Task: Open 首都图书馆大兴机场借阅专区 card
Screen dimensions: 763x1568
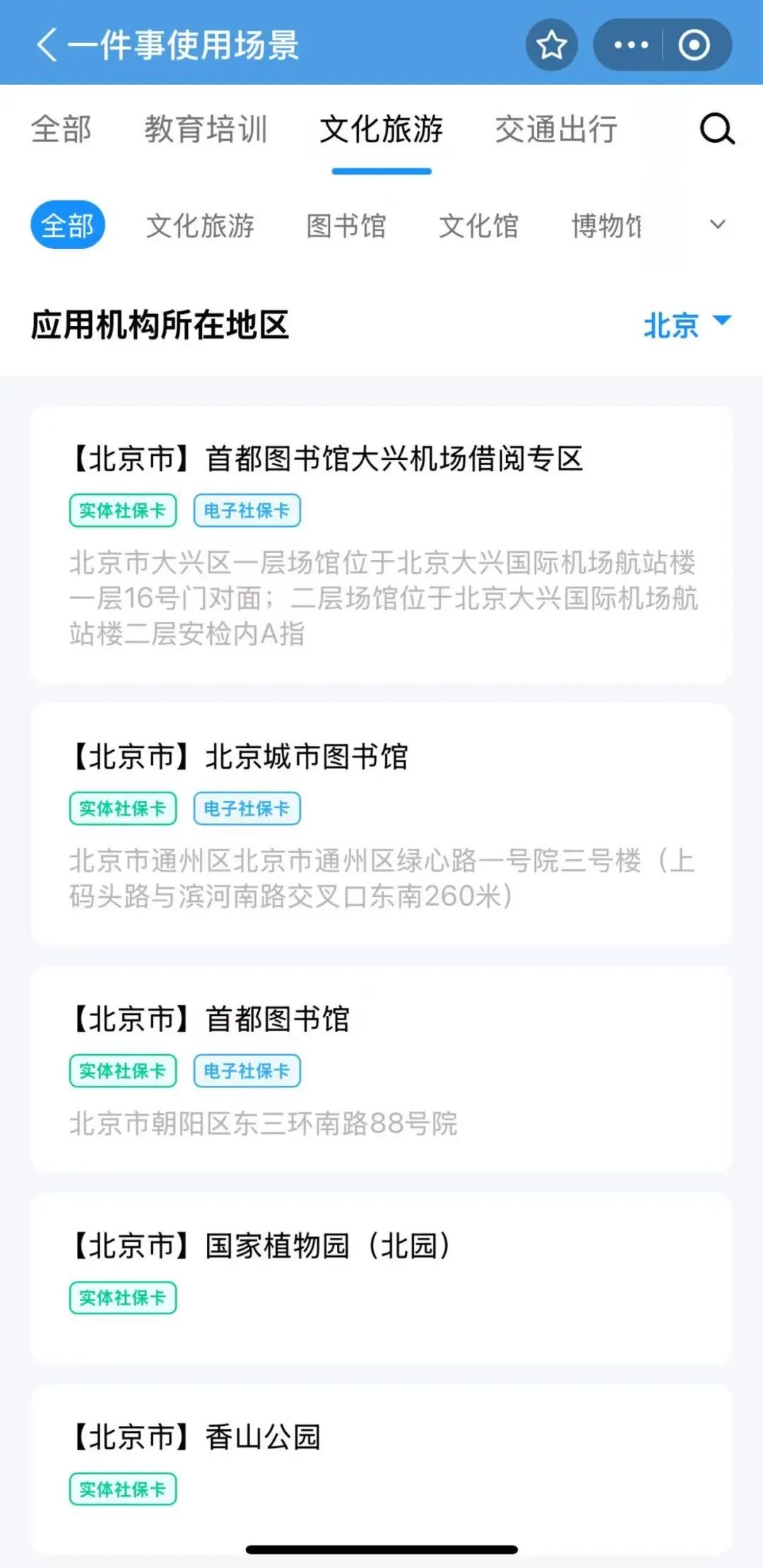Action: [381, 544]
